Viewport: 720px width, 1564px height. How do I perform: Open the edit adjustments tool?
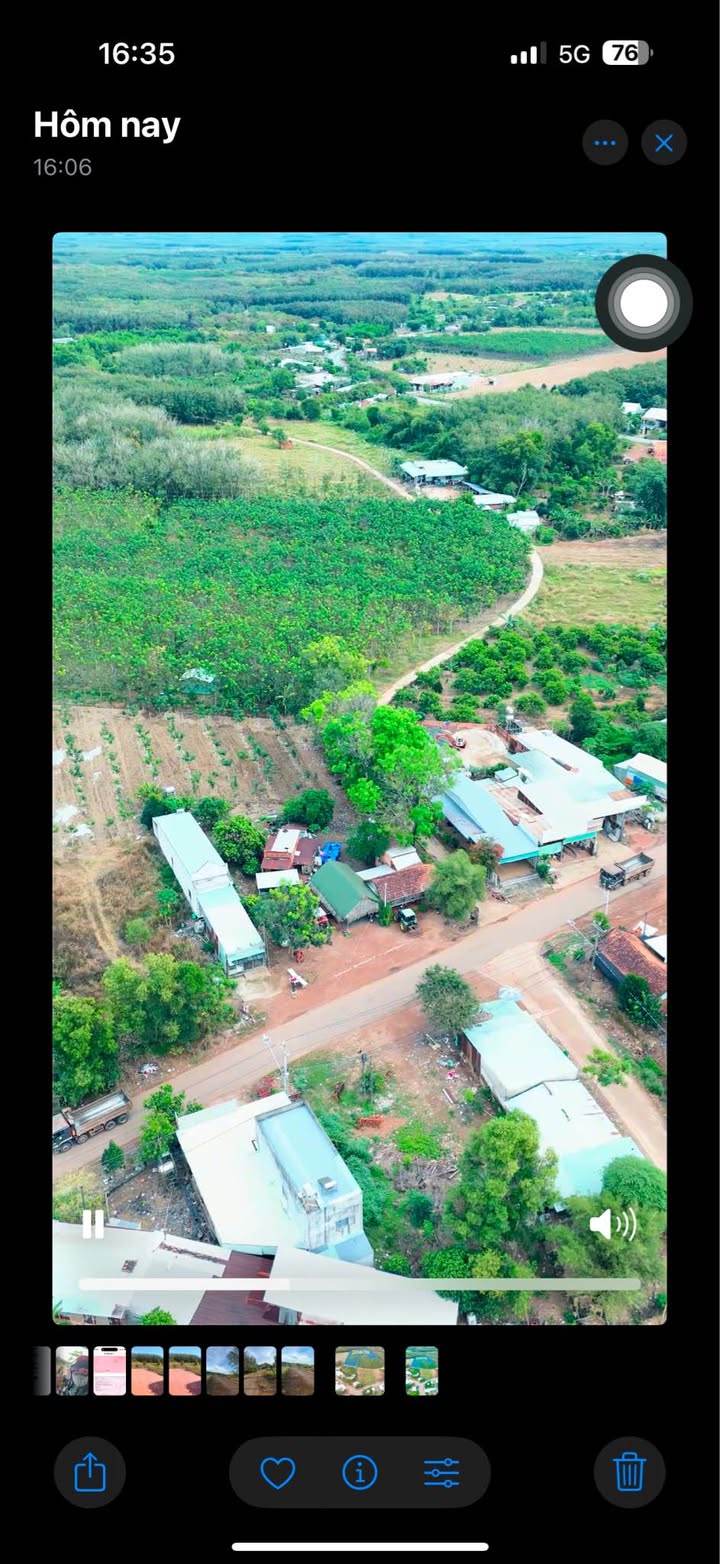(441, 1472)
